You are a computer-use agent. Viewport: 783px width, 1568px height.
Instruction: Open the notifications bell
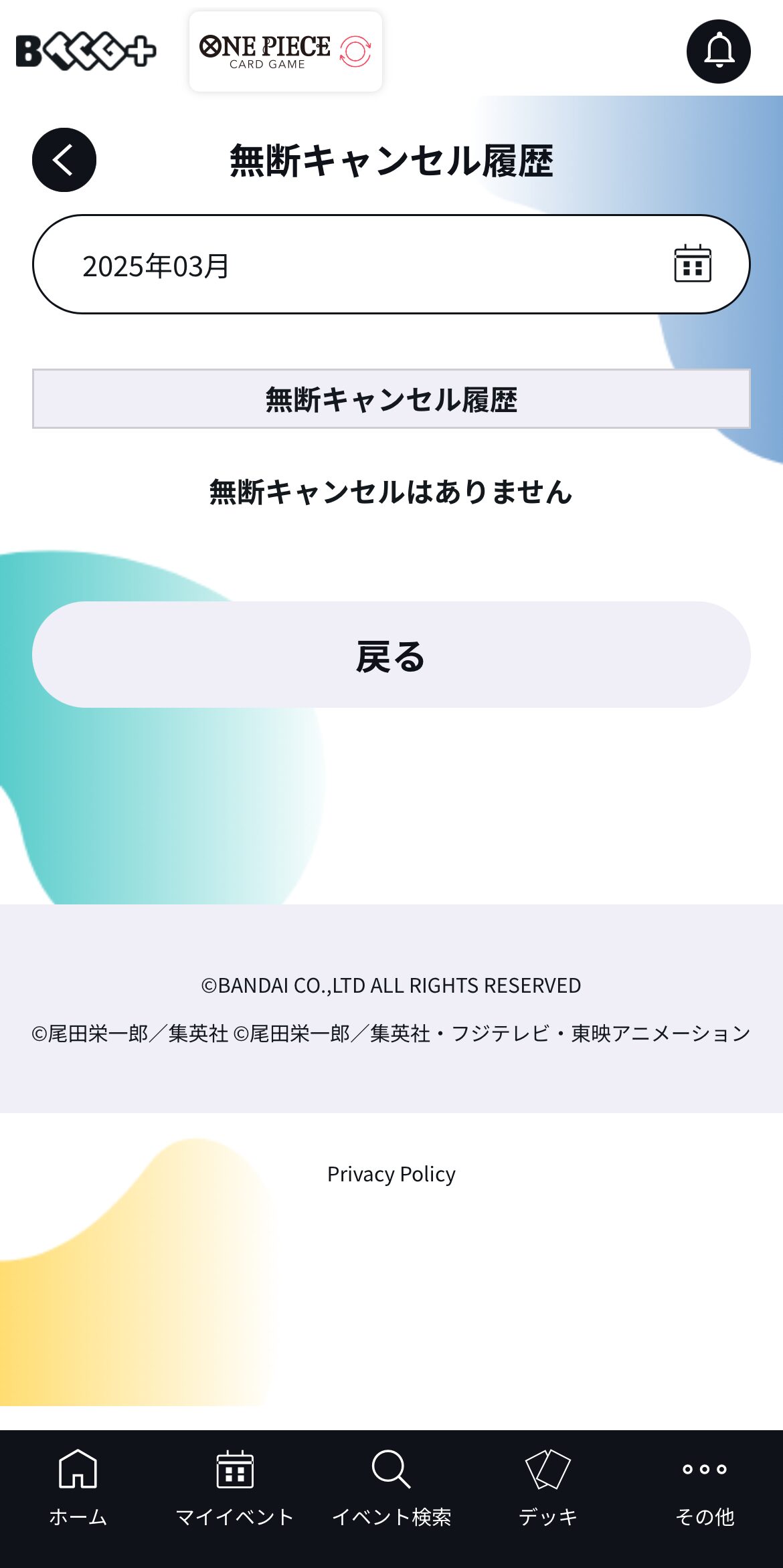[x=718, y=52]
